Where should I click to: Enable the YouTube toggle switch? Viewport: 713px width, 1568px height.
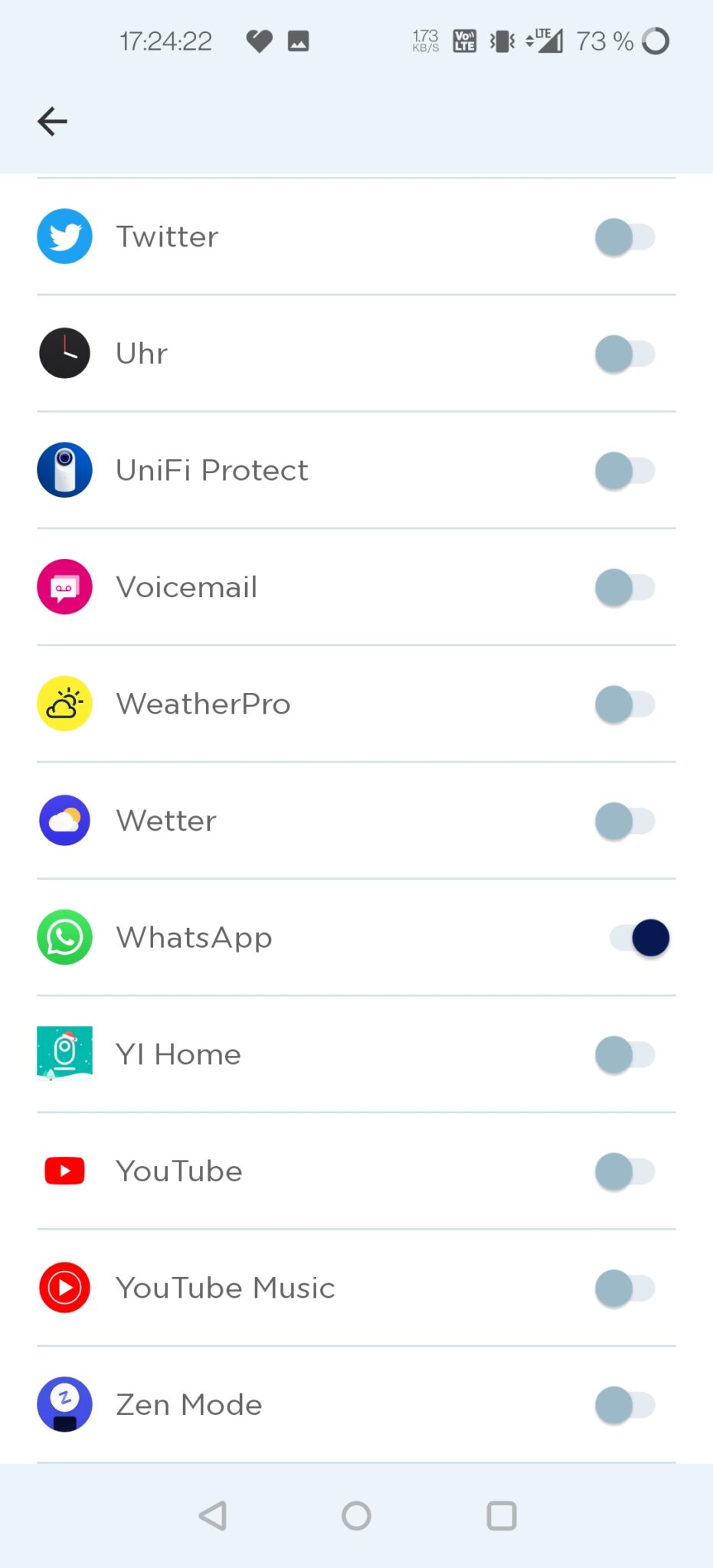pyautogui.click(x=624, y=1171)
